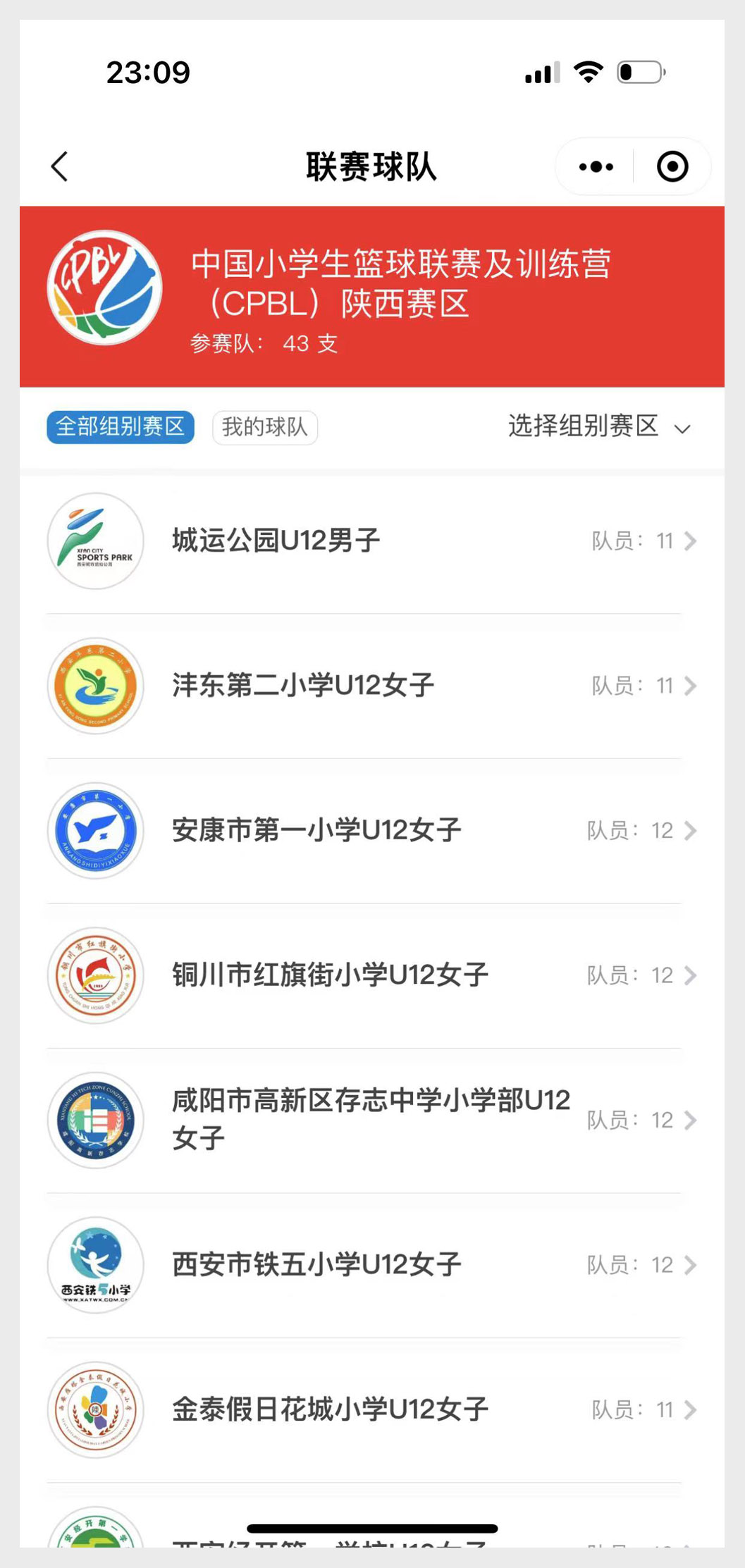Open team 金泰假日花城小学U12女子
Image resolution: width=745 pixels, height=1568 pixels.
tap(372, 1410)
